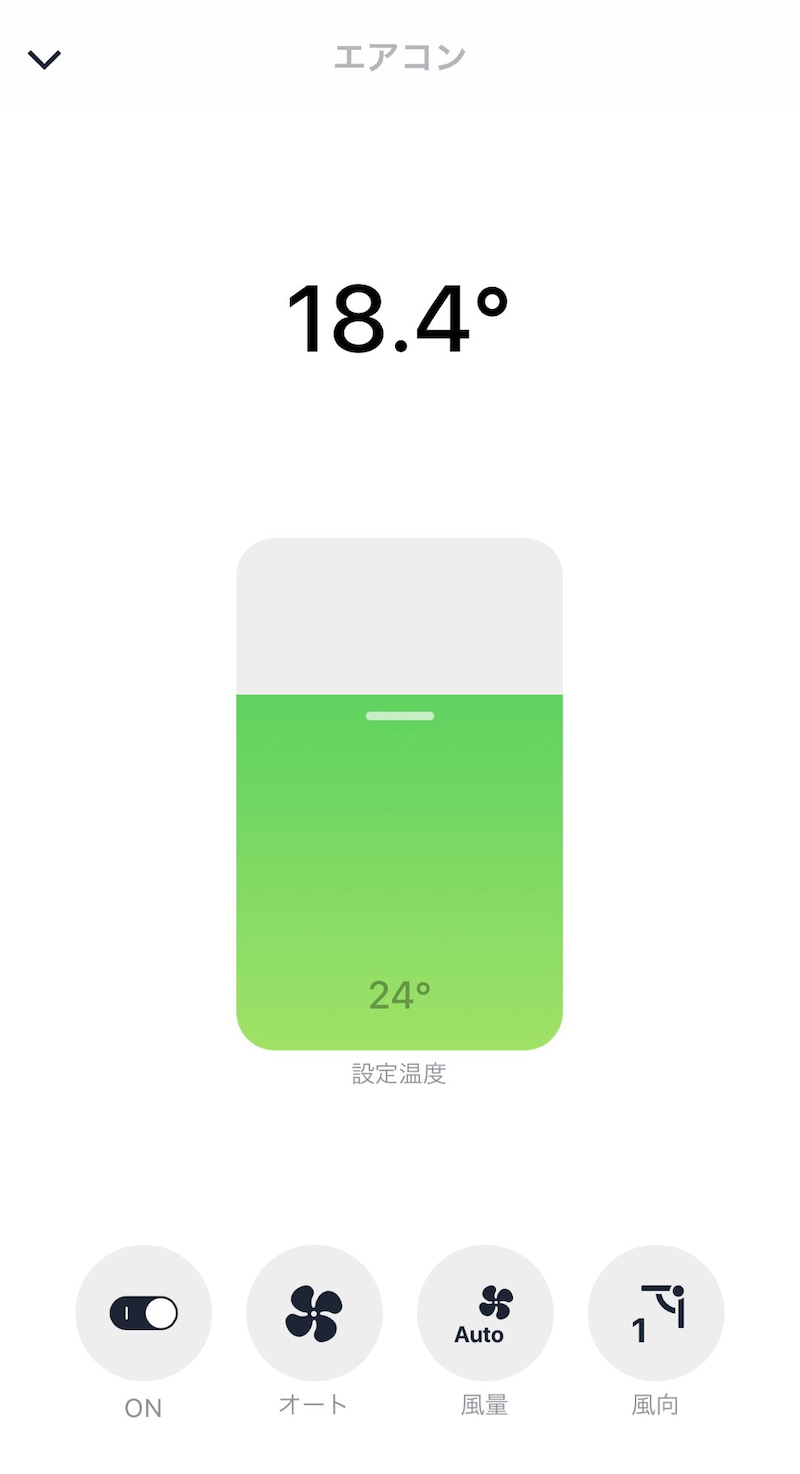This screenshot has height=1474, width=800.
Task: Open the 風量 fan speed setting
Action: (x=485, y=1313)
